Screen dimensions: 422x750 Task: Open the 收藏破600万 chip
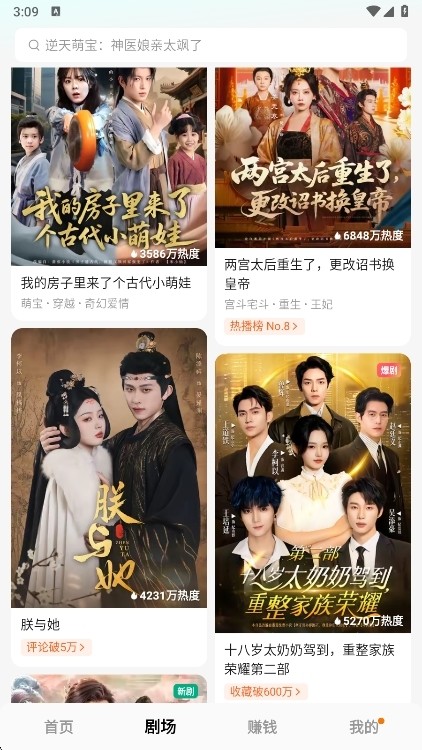[x=266, y=692]
